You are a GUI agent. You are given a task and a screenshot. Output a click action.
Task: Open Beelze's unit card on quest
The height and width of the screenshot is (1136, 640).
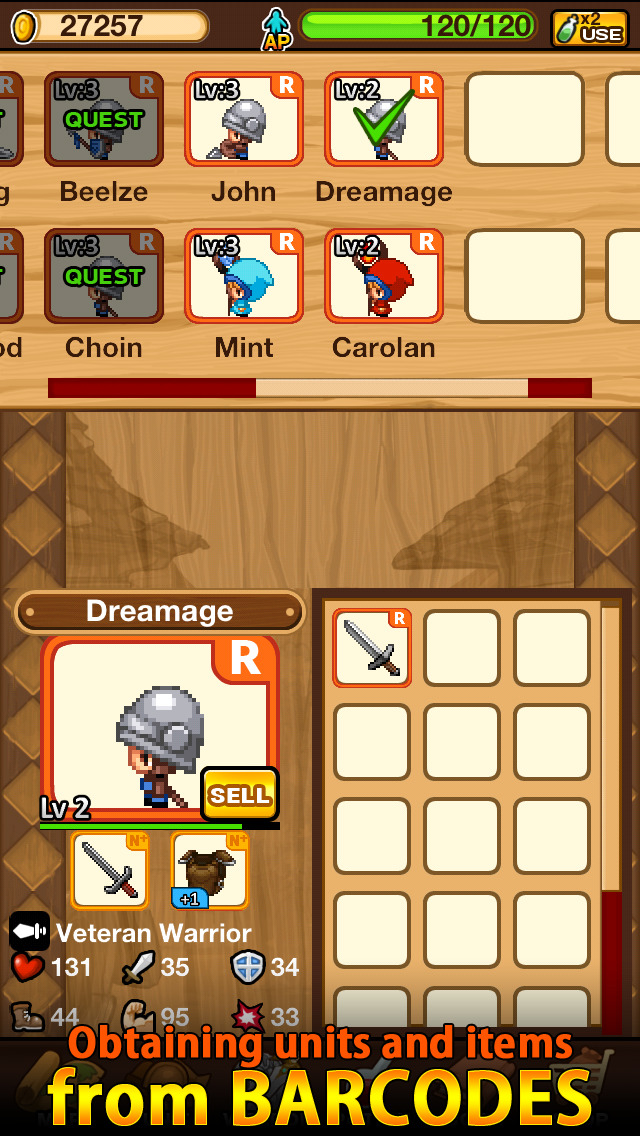pyautogui.click(x=104, y=120)
